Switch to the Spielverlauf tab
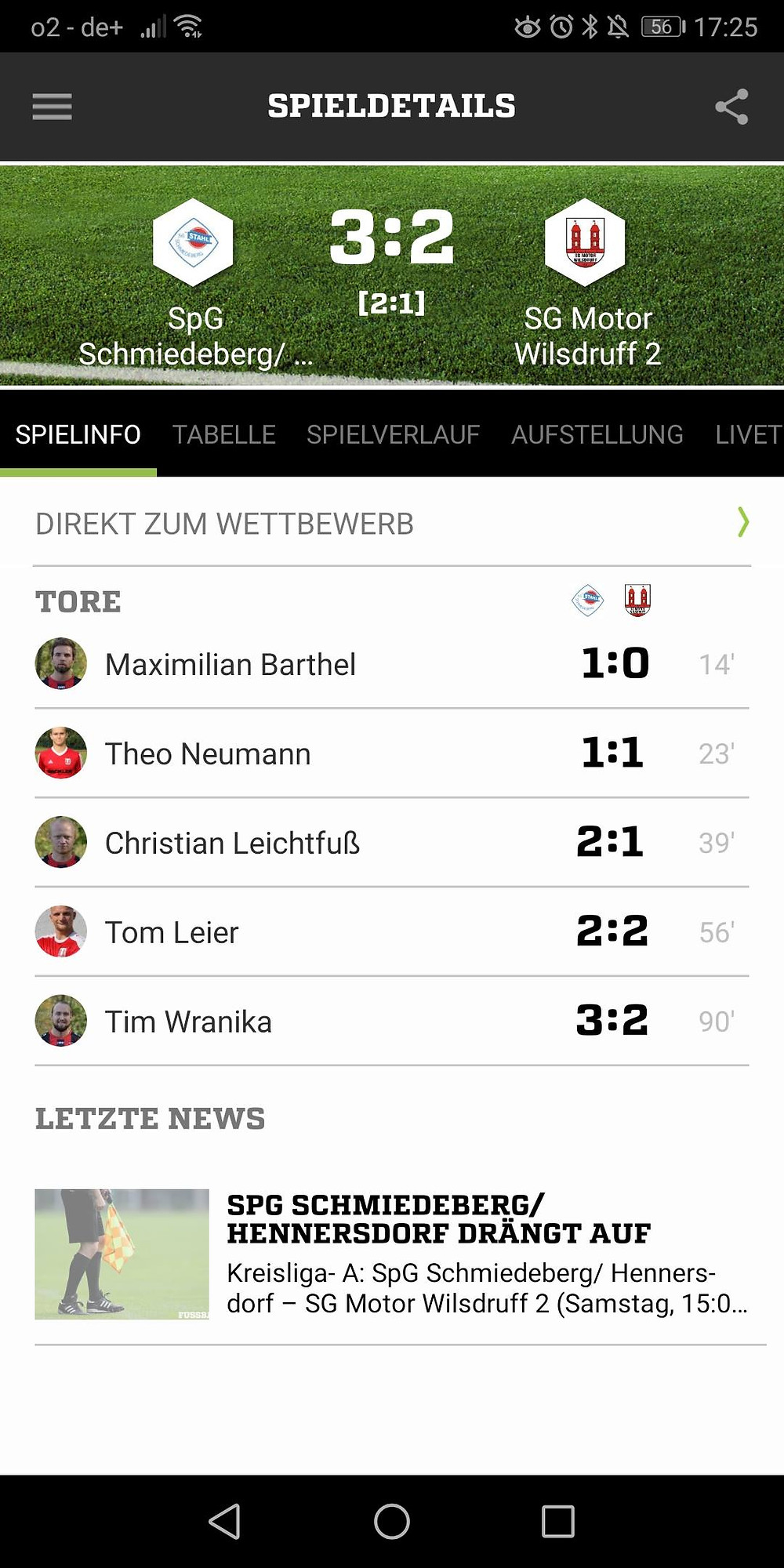The image size is (784, 1568). click(x=393, y=434)
